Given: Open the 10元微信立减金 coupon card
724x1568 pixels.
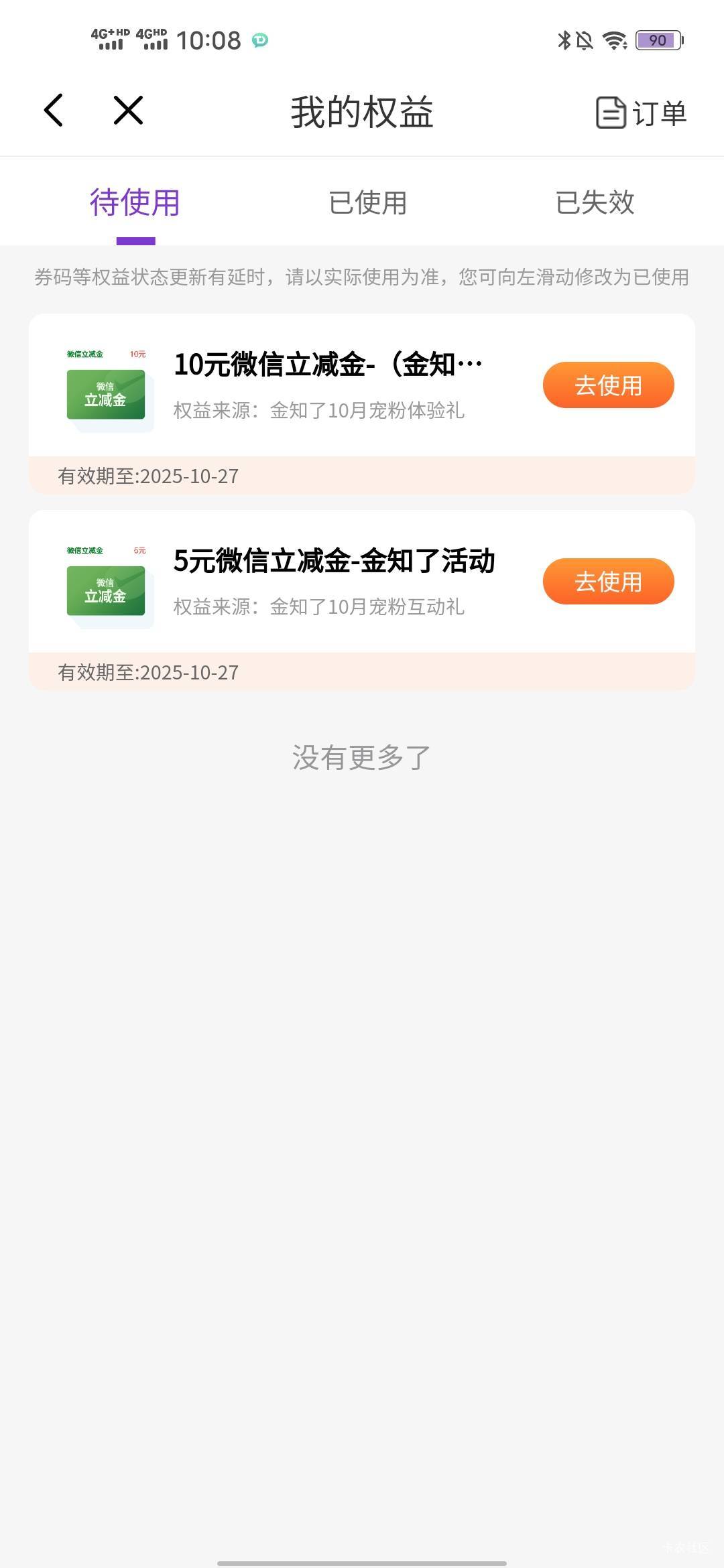Looking at the screenshot, I should point(328,385).
